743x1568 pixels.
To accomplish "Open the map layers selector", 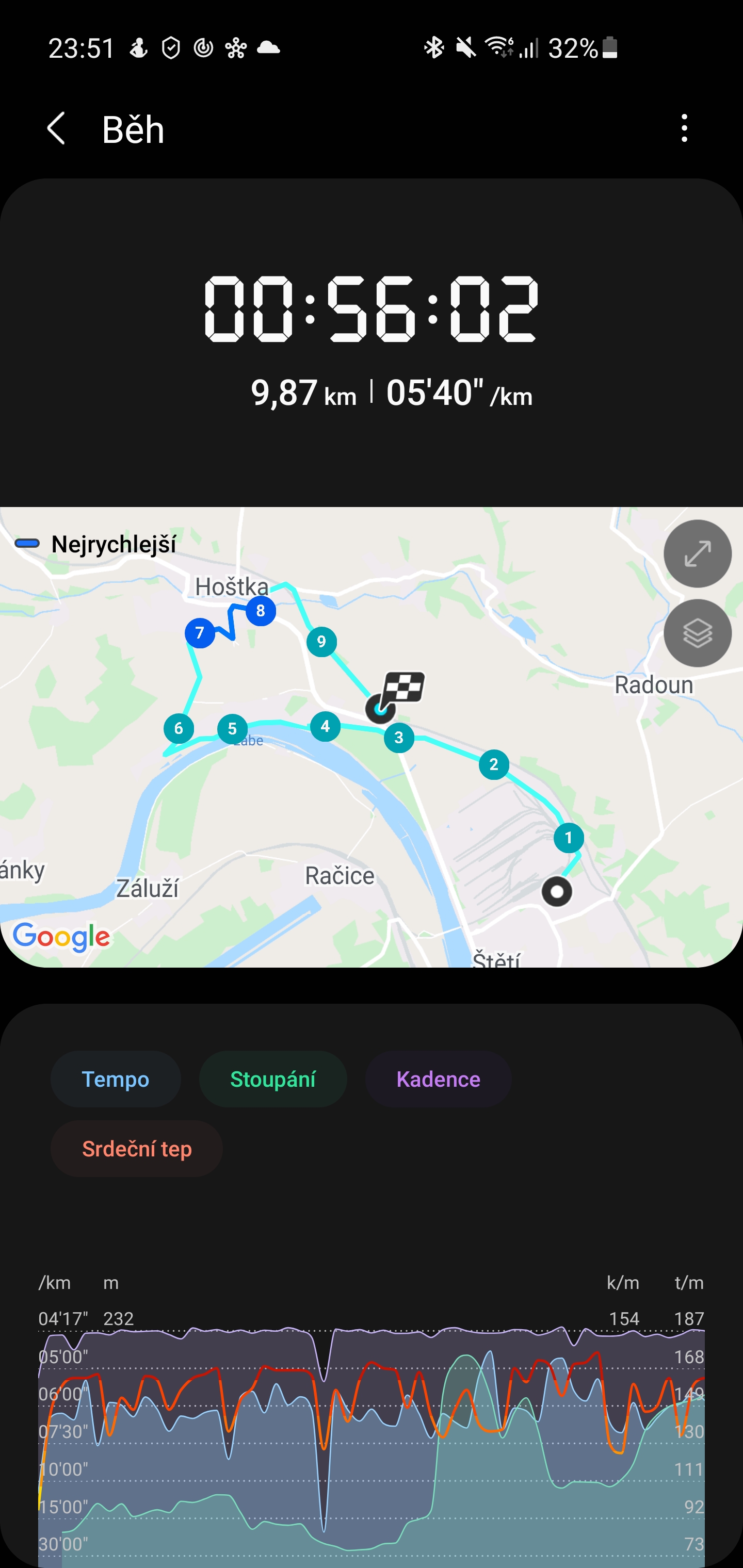I will click(697, 633).
